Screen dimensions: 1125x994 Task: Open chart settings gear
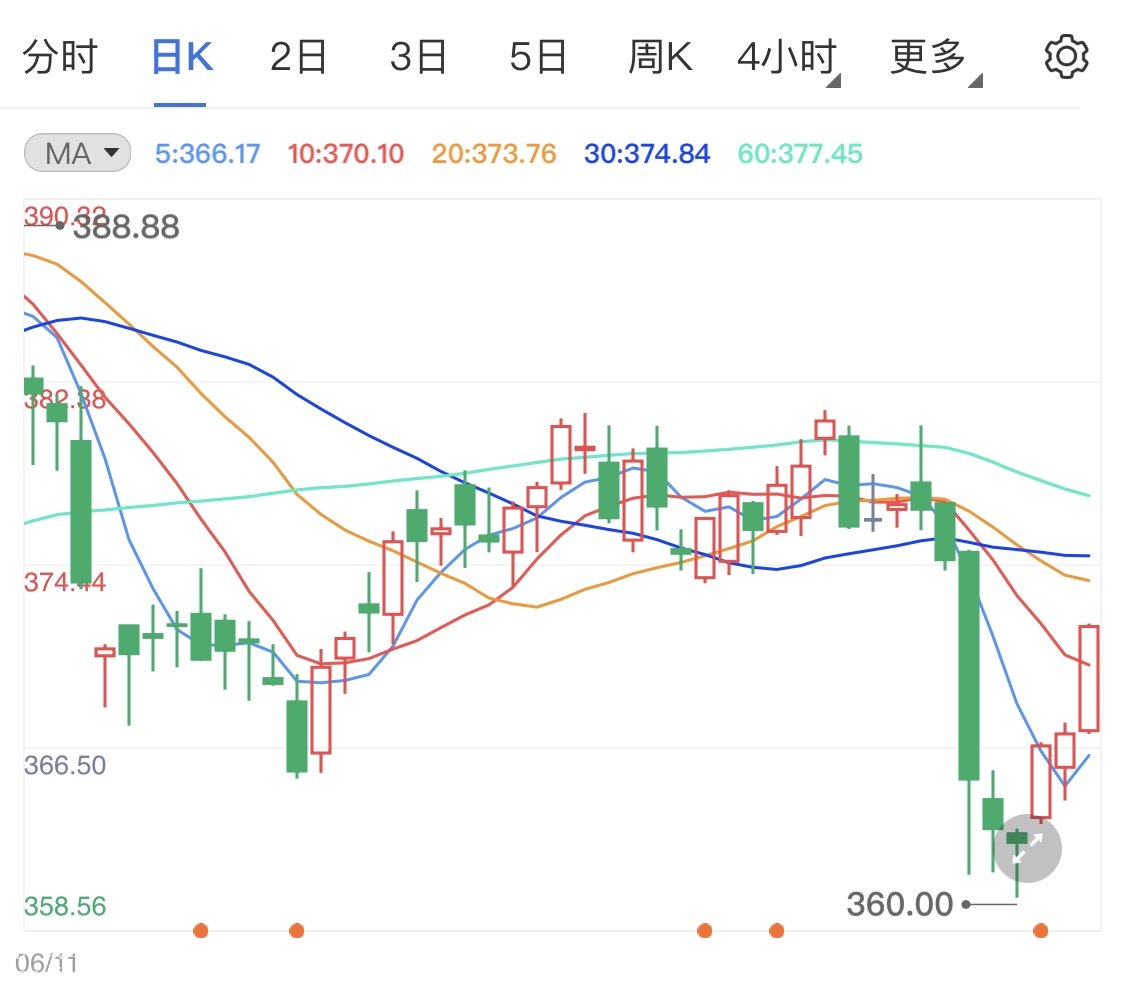1066,57
